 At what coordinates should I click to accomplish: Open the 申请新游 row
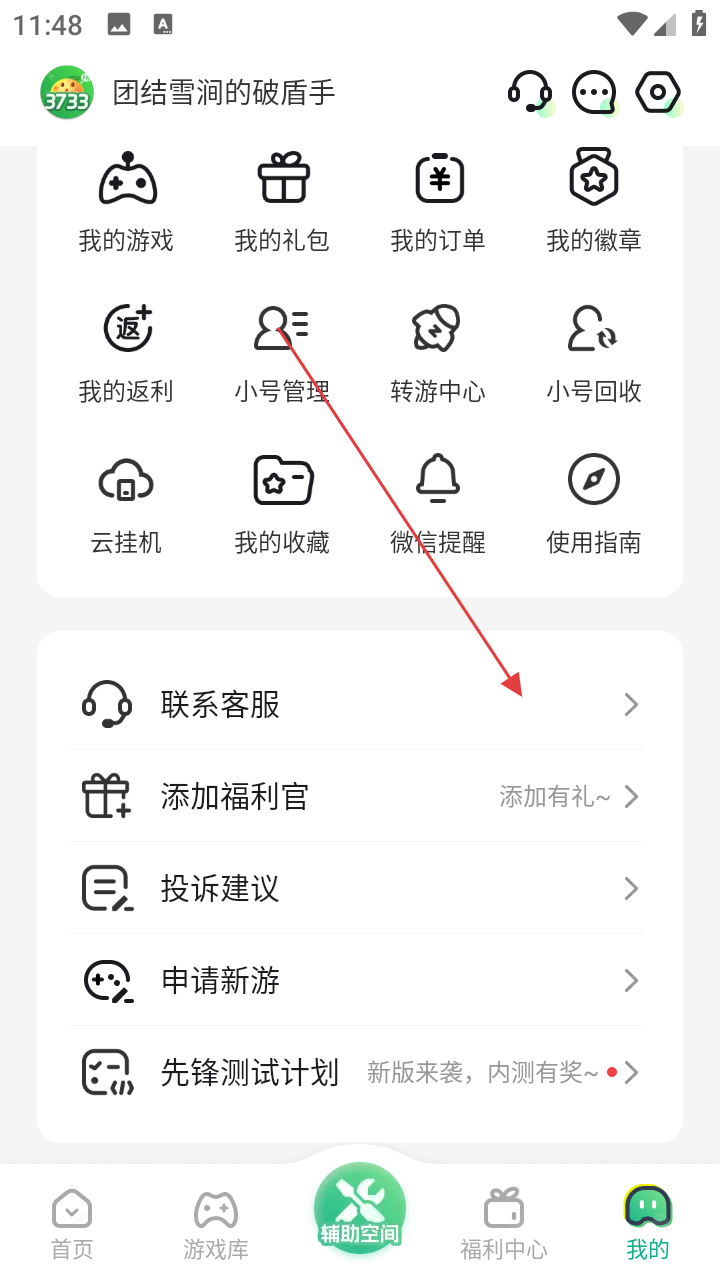360,981
